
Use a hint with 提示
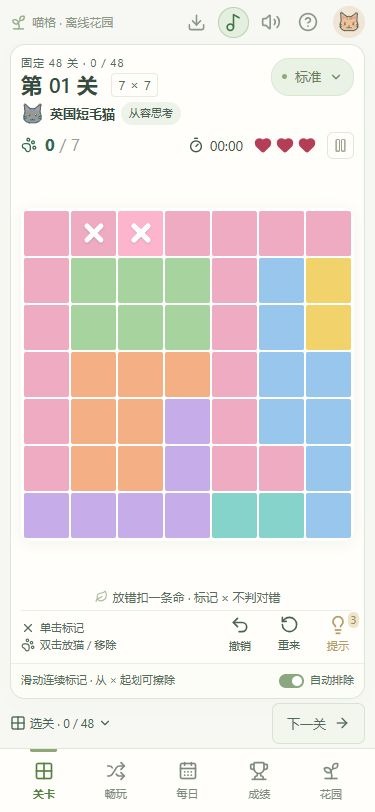[x=338, y=634]
